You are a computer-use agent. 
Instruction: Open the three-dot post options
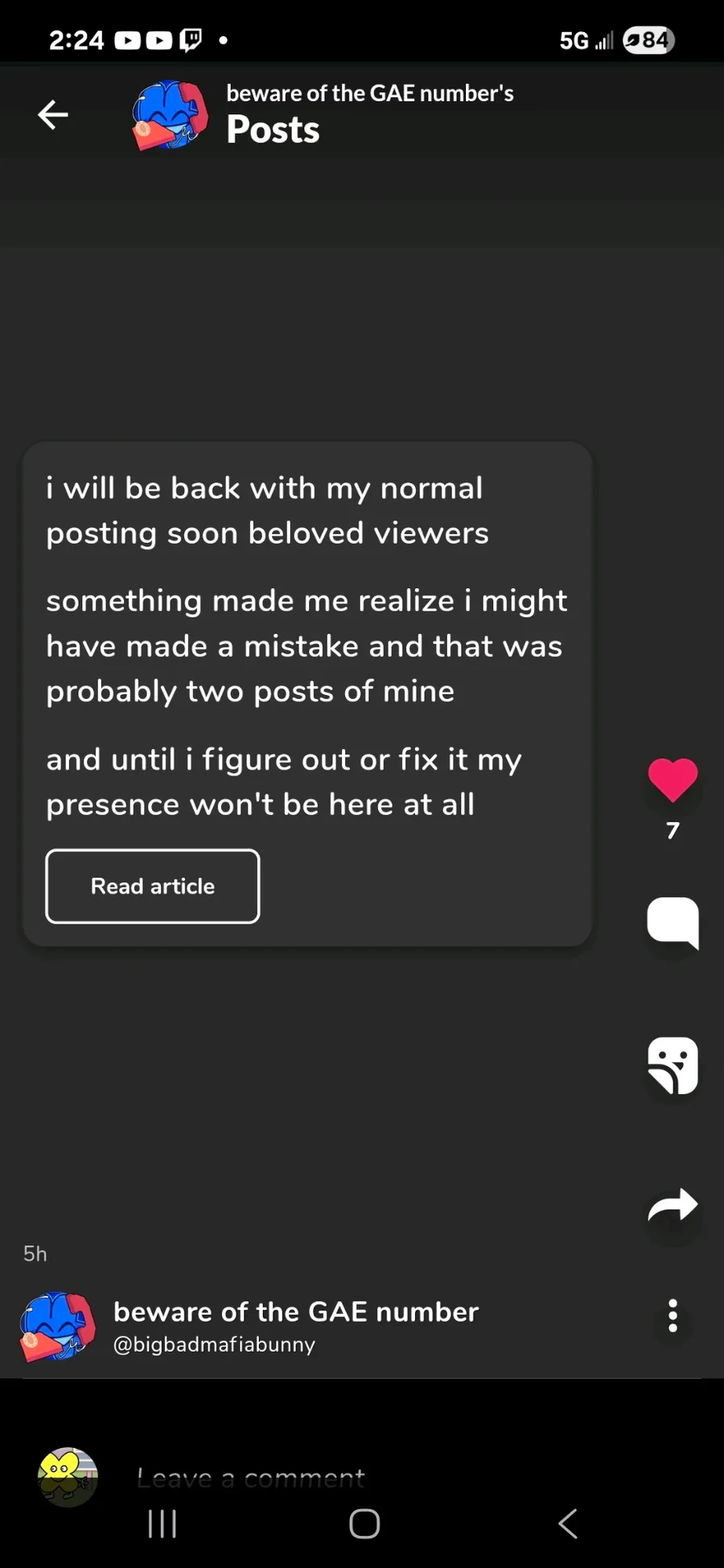tap(673, 1315)
